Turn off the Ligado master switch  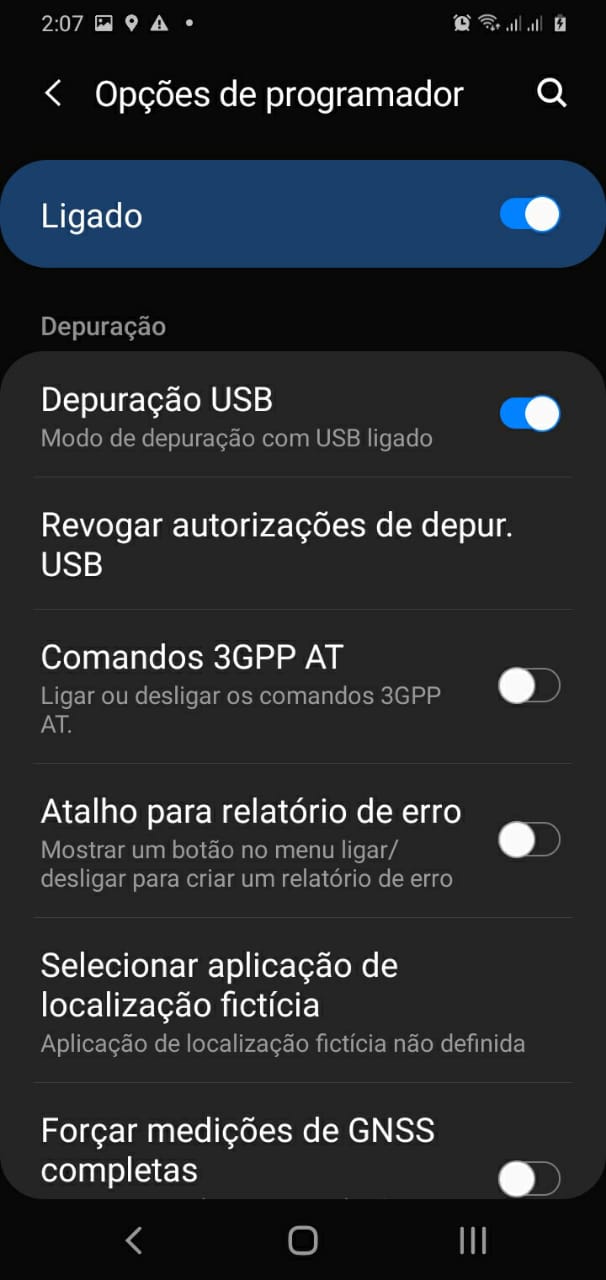tap(529, 215)
